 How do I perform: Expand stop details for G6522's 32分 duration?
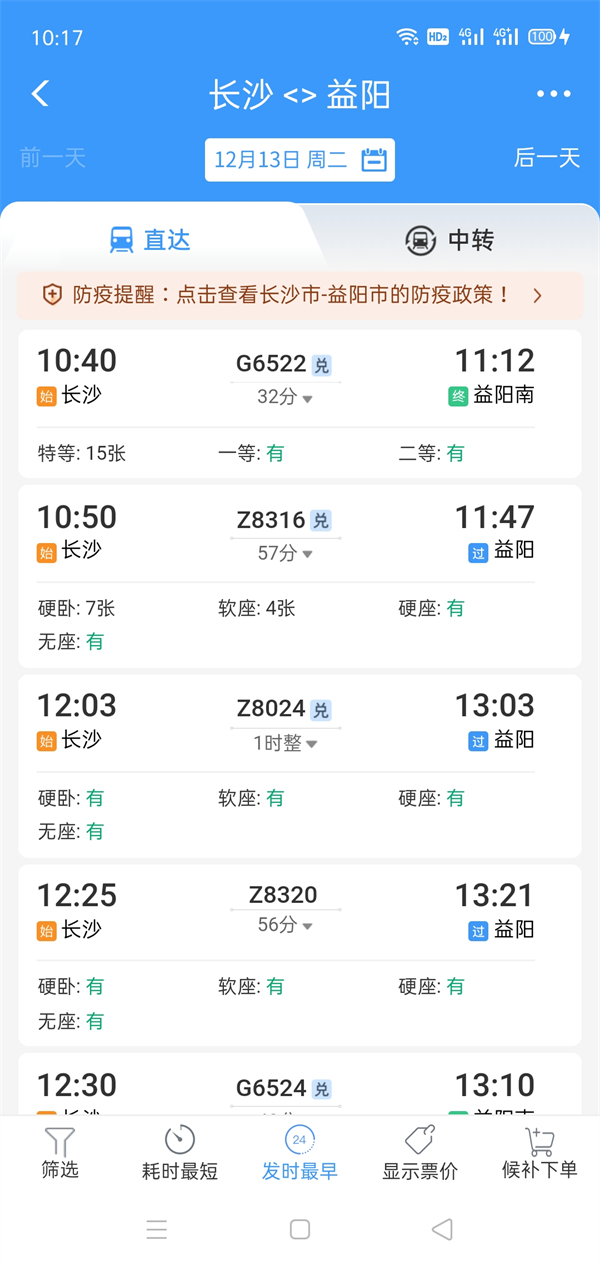285,397
